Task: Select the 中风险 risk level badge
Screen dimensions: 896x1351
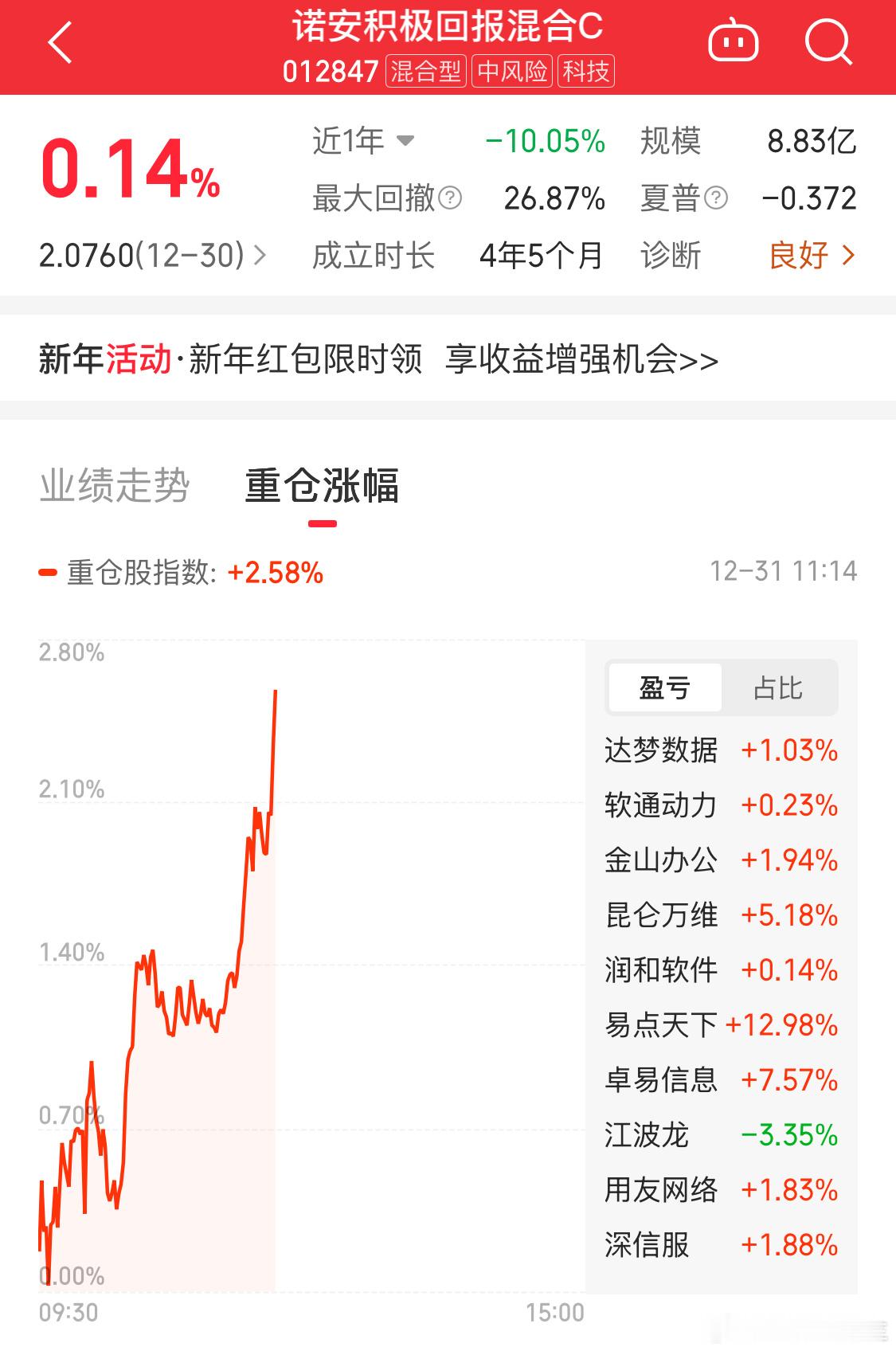Action: click(514, 71)
